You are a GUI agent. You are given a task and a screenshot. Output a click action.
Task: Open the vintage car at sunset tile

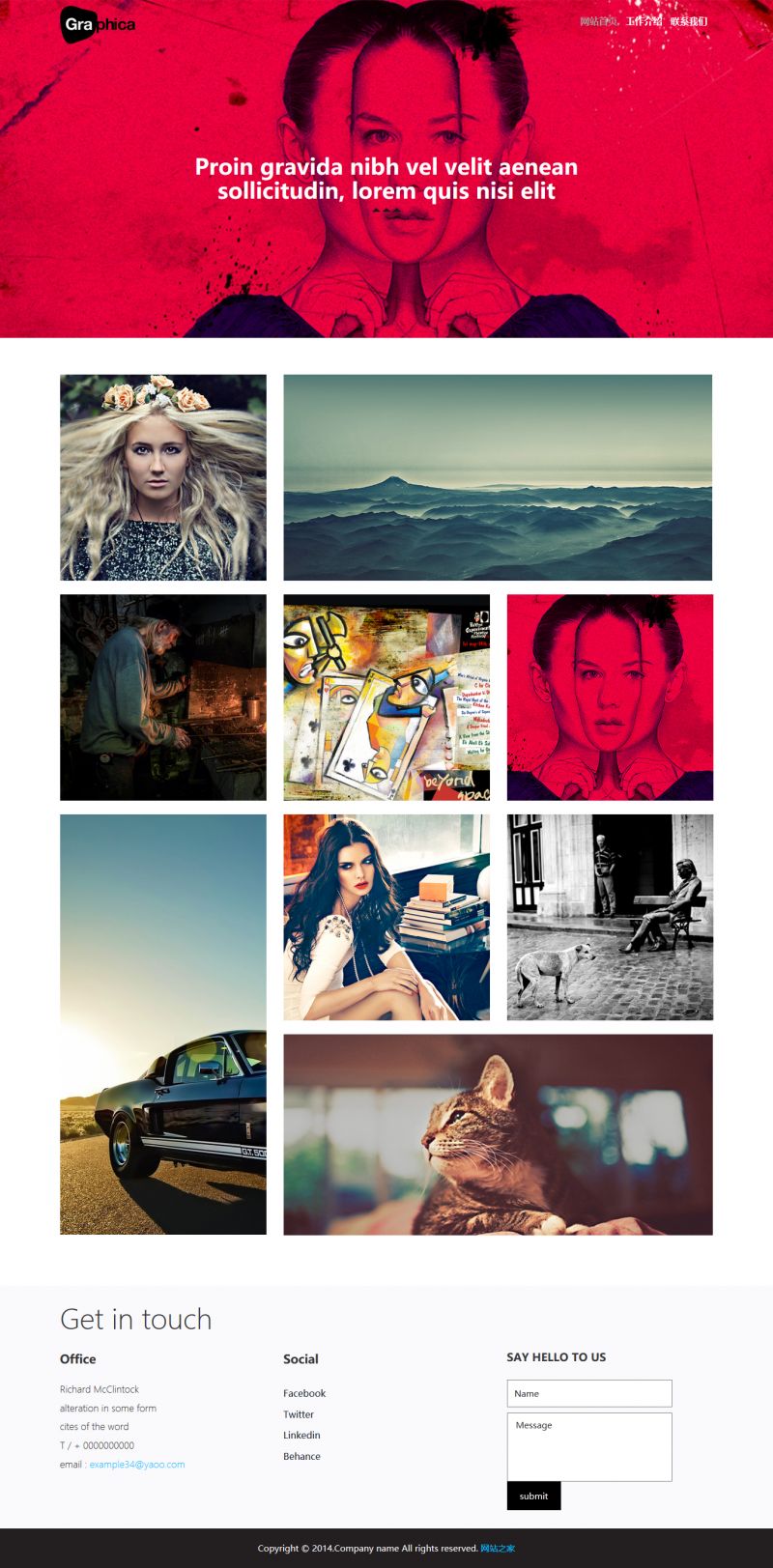pos(163,1024)
